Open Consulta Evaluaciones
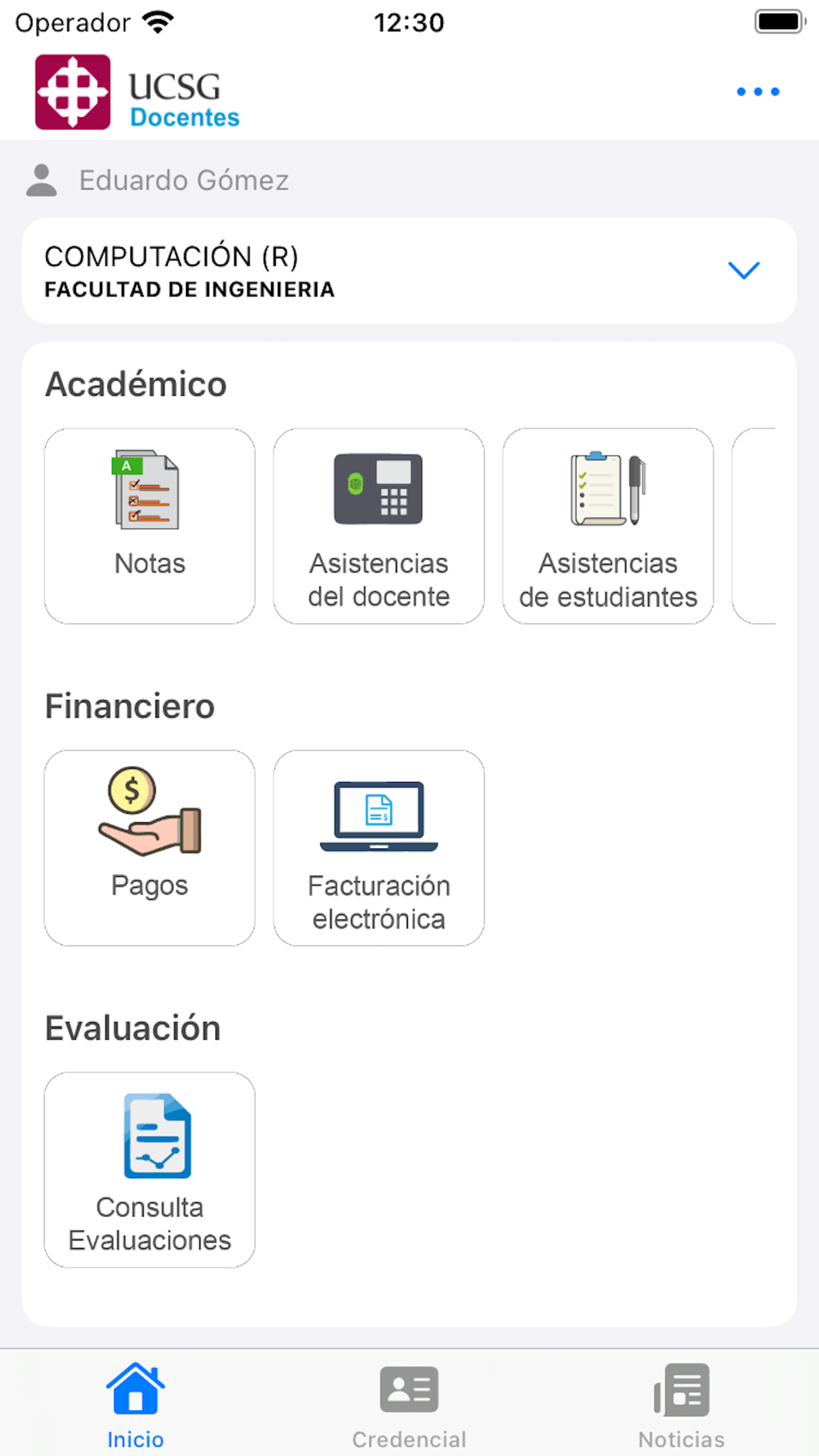The width and height of the screenshot is (819, 1456). click(x=150, y=1169)
